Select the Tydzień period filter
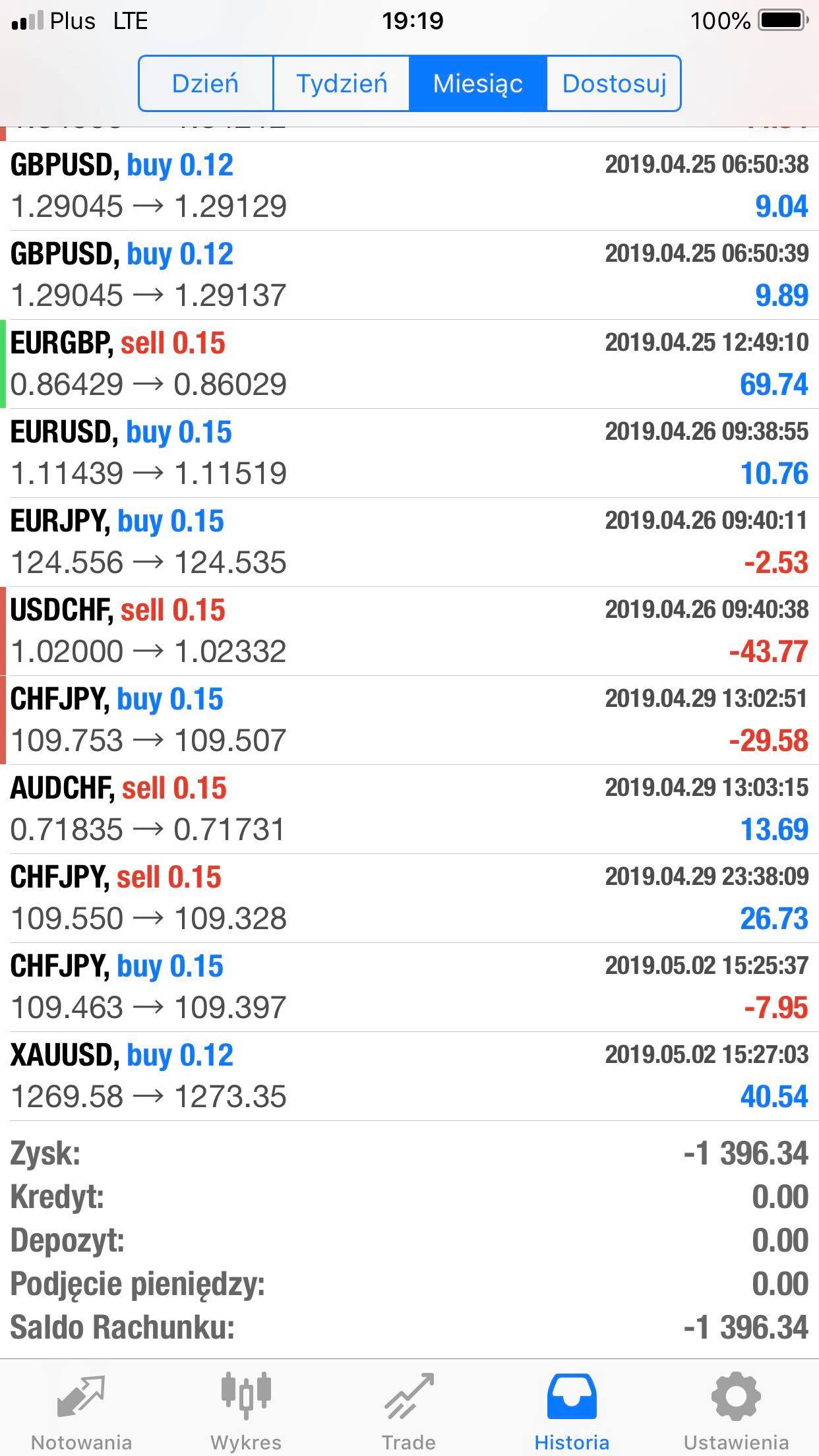The width and height of the screenshot is (819, 1456). click(342, 84)
